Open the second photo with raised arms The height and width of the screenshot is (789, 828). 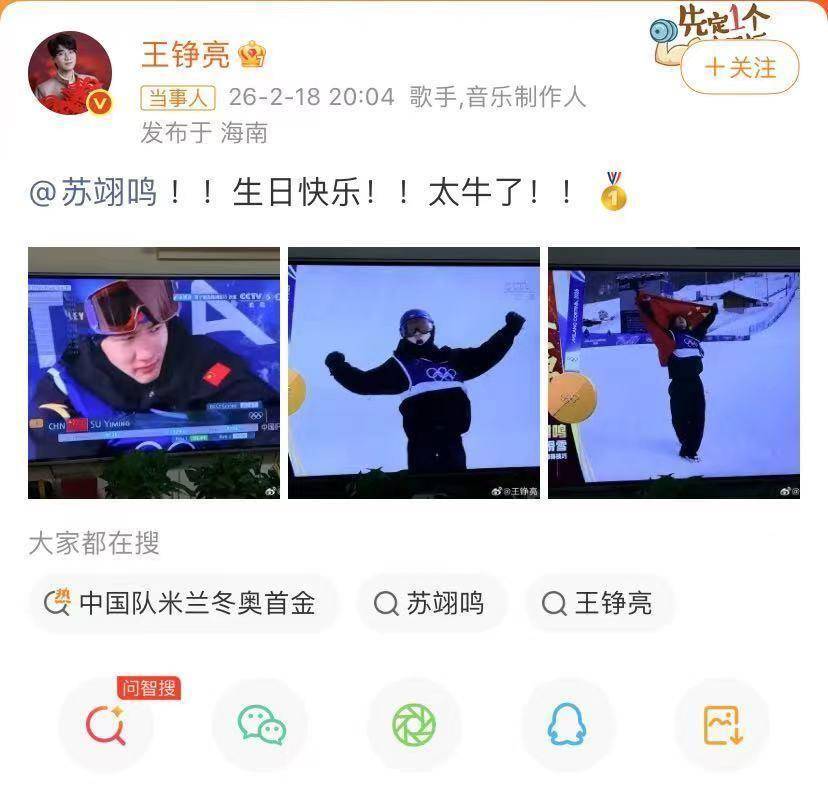[414, 372]
